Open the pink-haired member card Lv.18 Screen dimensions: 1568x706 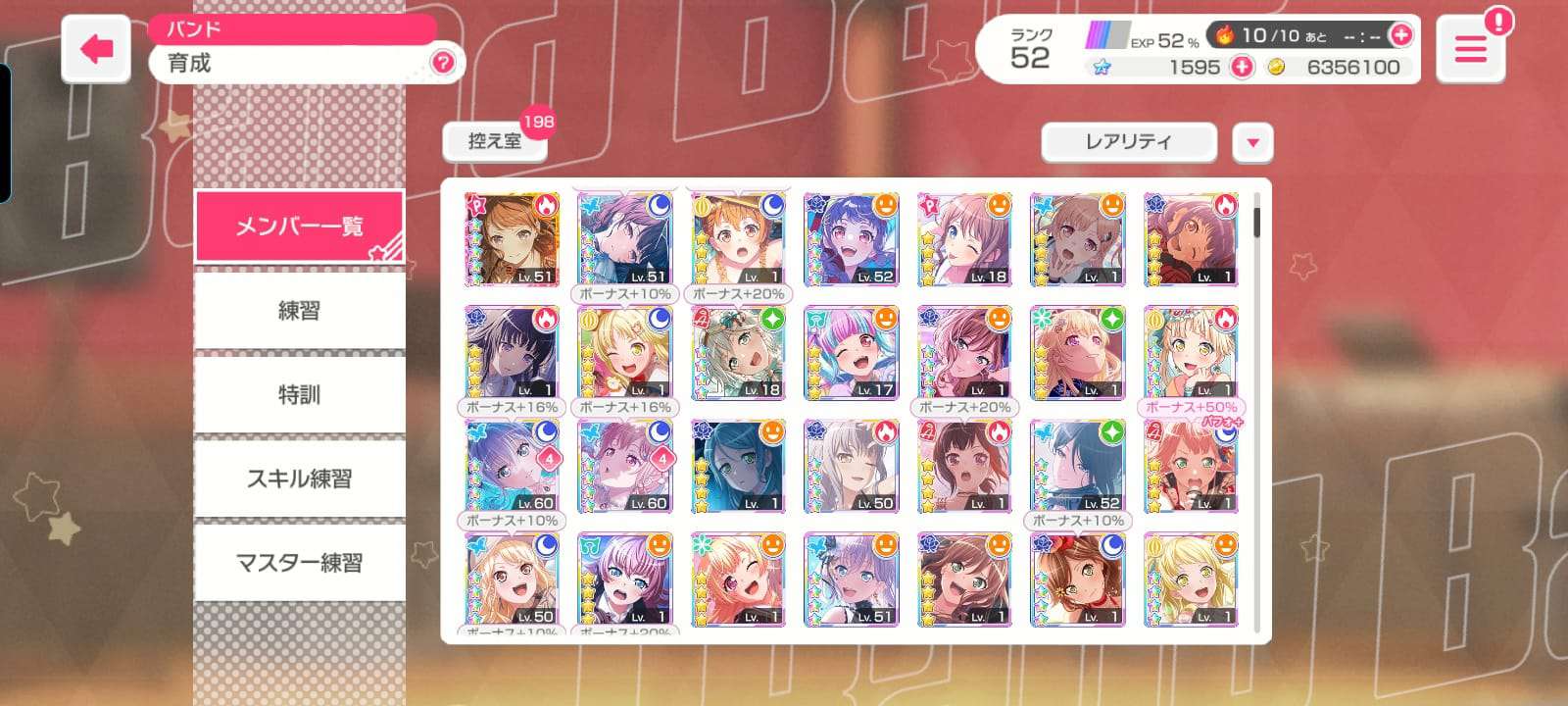coord(964,239)
